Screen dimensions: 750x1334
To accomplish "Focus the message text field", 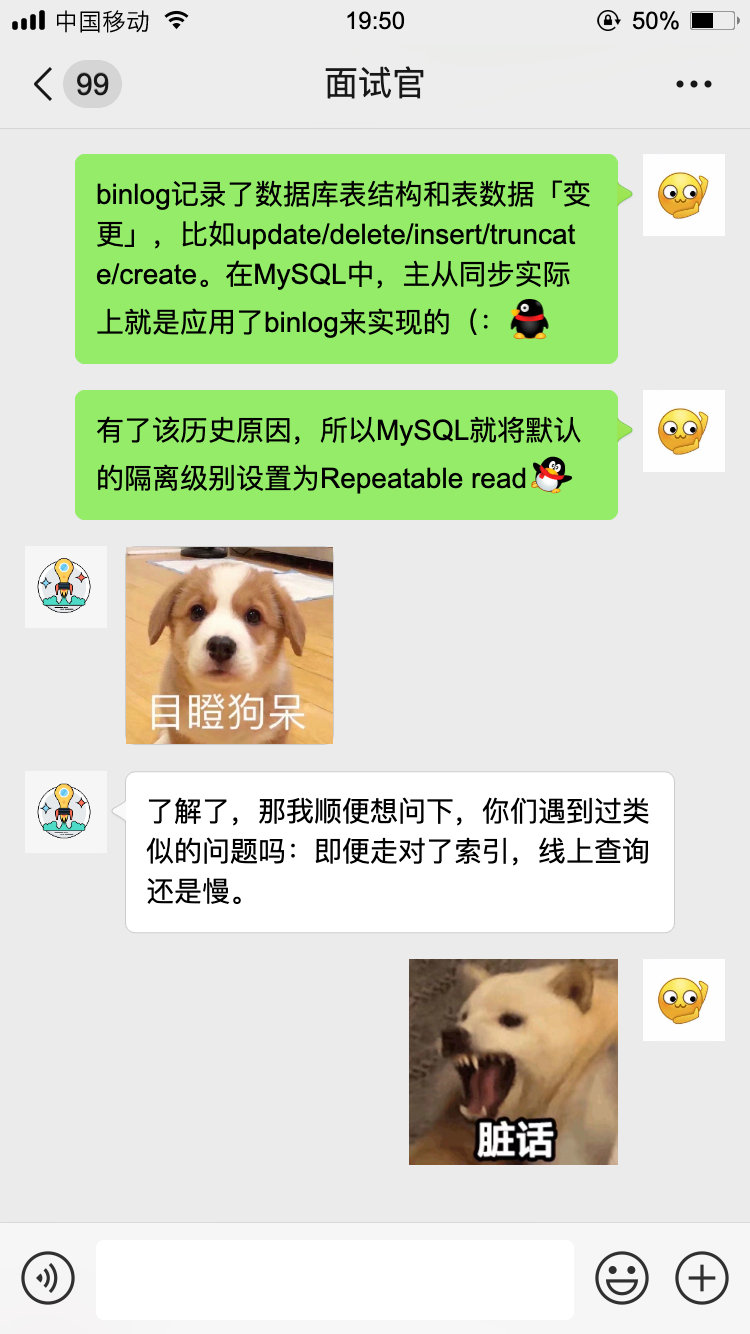I will click(x=335, y=1279).
